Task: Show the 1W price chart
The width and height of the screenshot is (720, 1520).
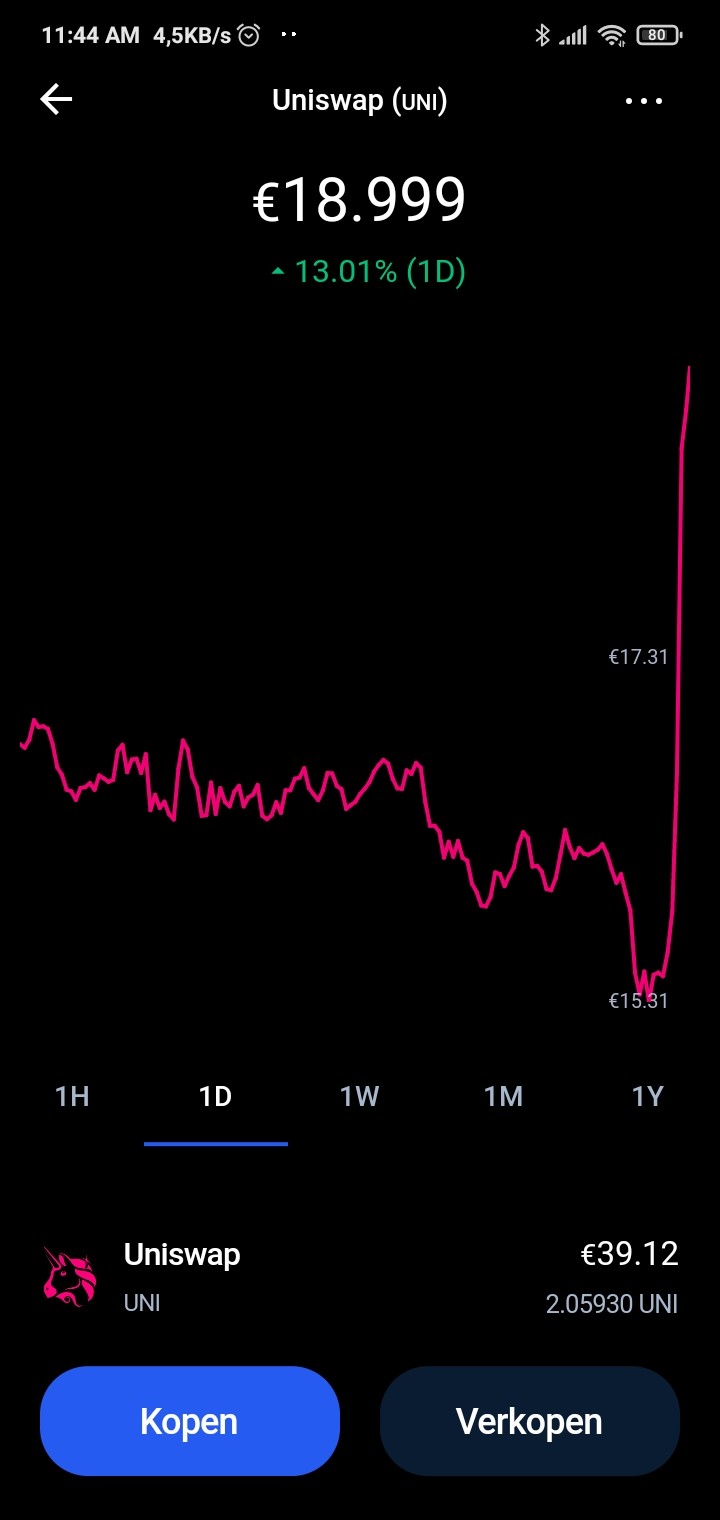Action: [x=360, y=1097]
